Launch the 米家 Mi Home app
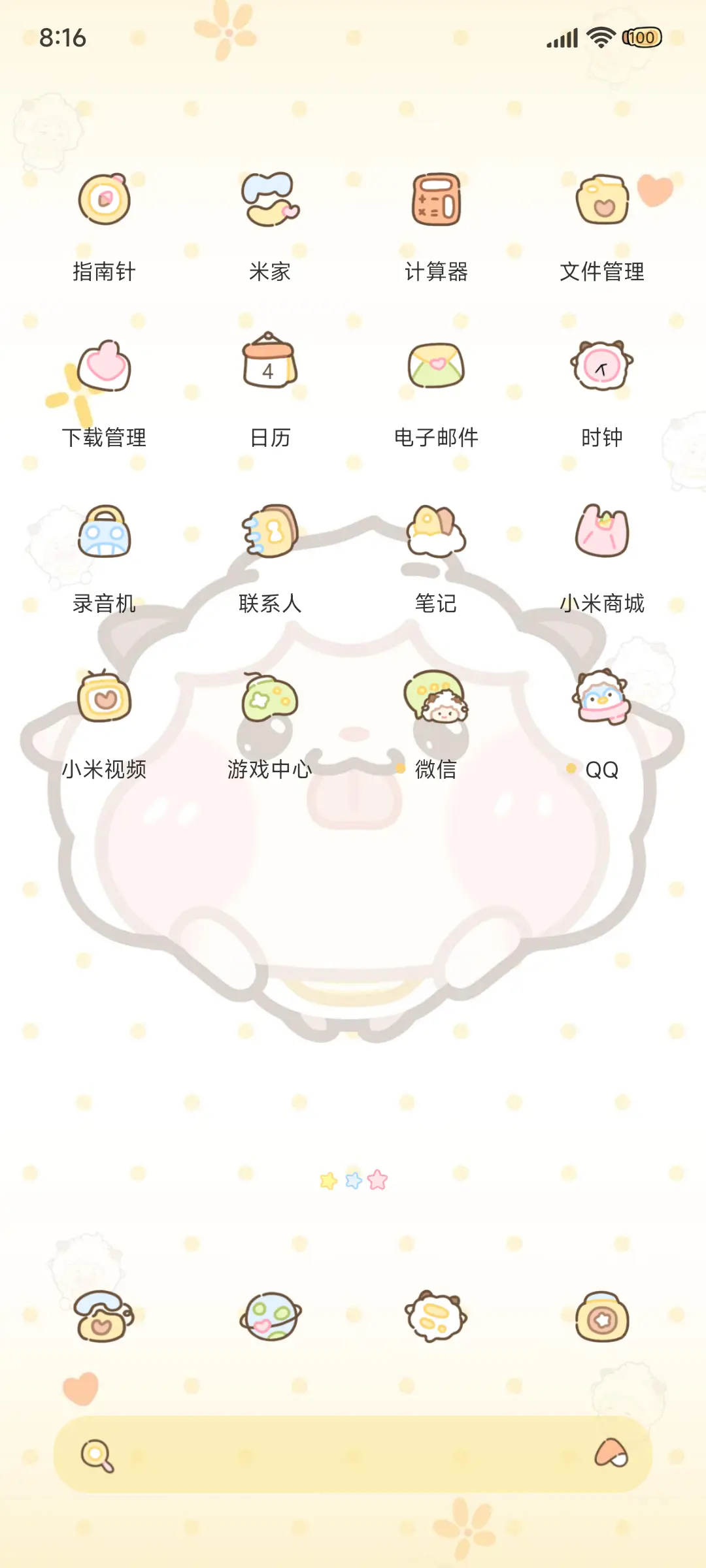The height and width of the screenshot is (1568, 706). (x=269, y=203)
